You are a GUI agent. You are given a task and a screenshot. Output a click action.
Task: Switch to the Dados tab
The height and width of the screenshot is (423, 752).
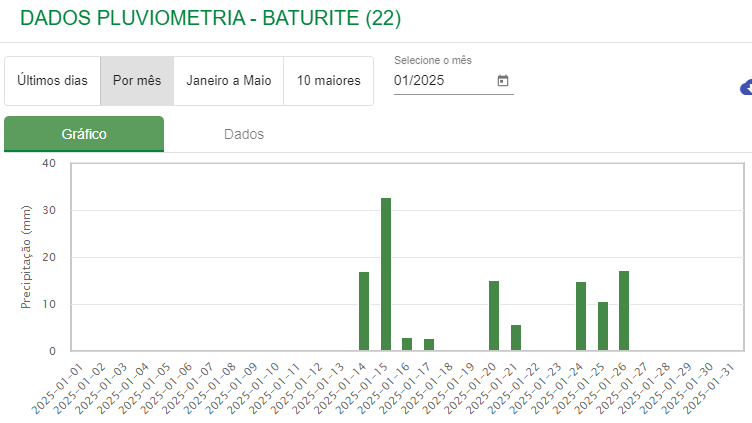tap(244, 134)
